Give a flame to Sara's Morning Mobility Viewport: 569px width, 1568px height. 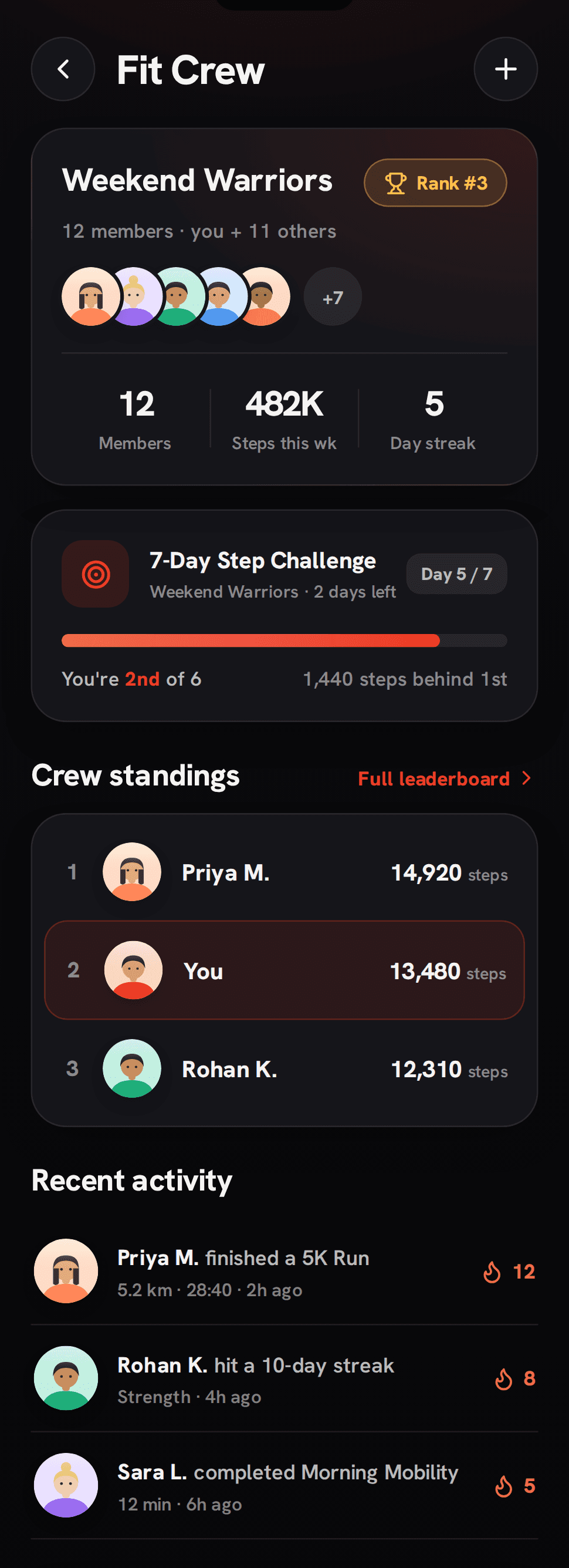515,1486
